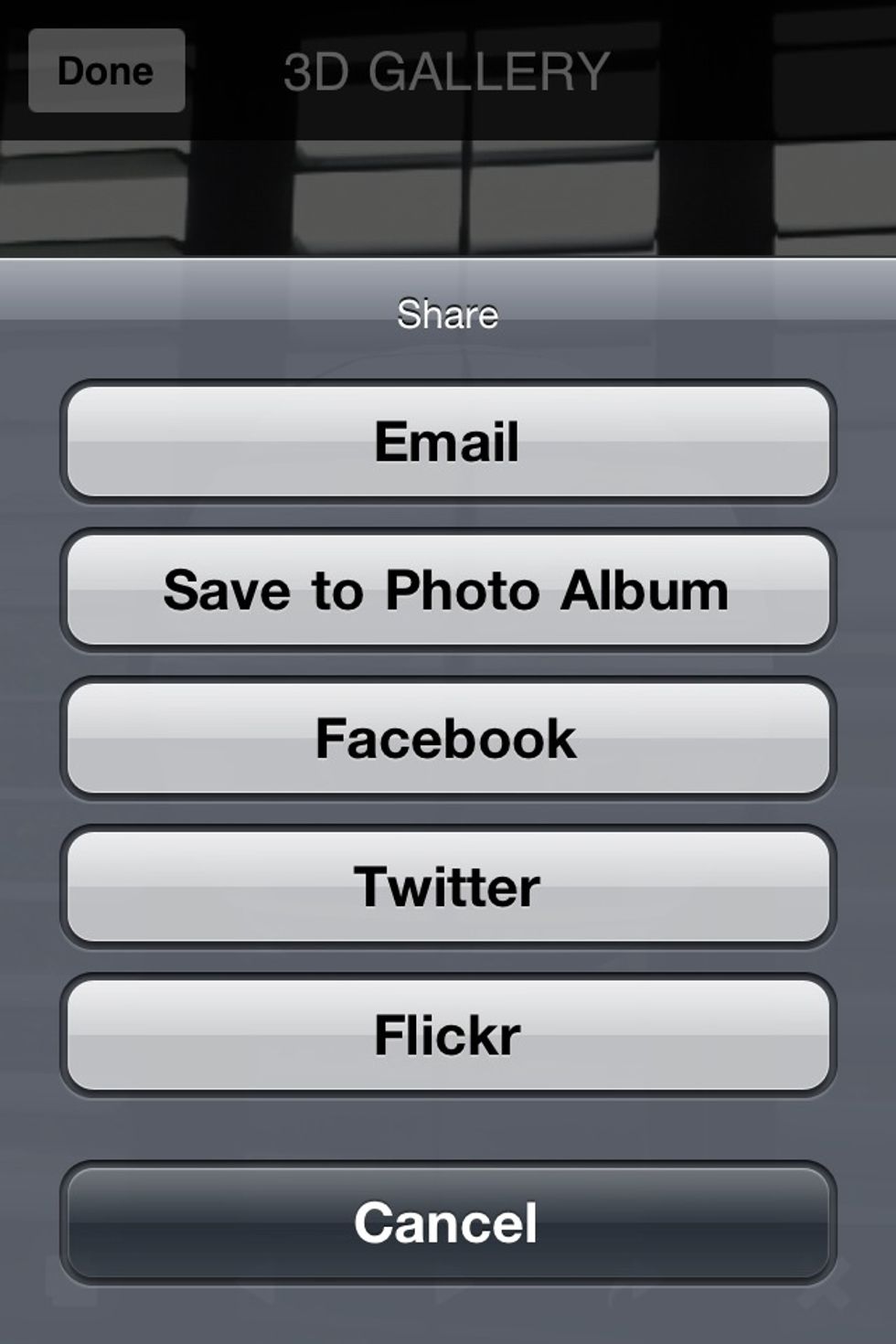The height and width of the screenshot is (1344, 896).
Task: Tweet the photo via Twitter button
Action: pos(448,885)
